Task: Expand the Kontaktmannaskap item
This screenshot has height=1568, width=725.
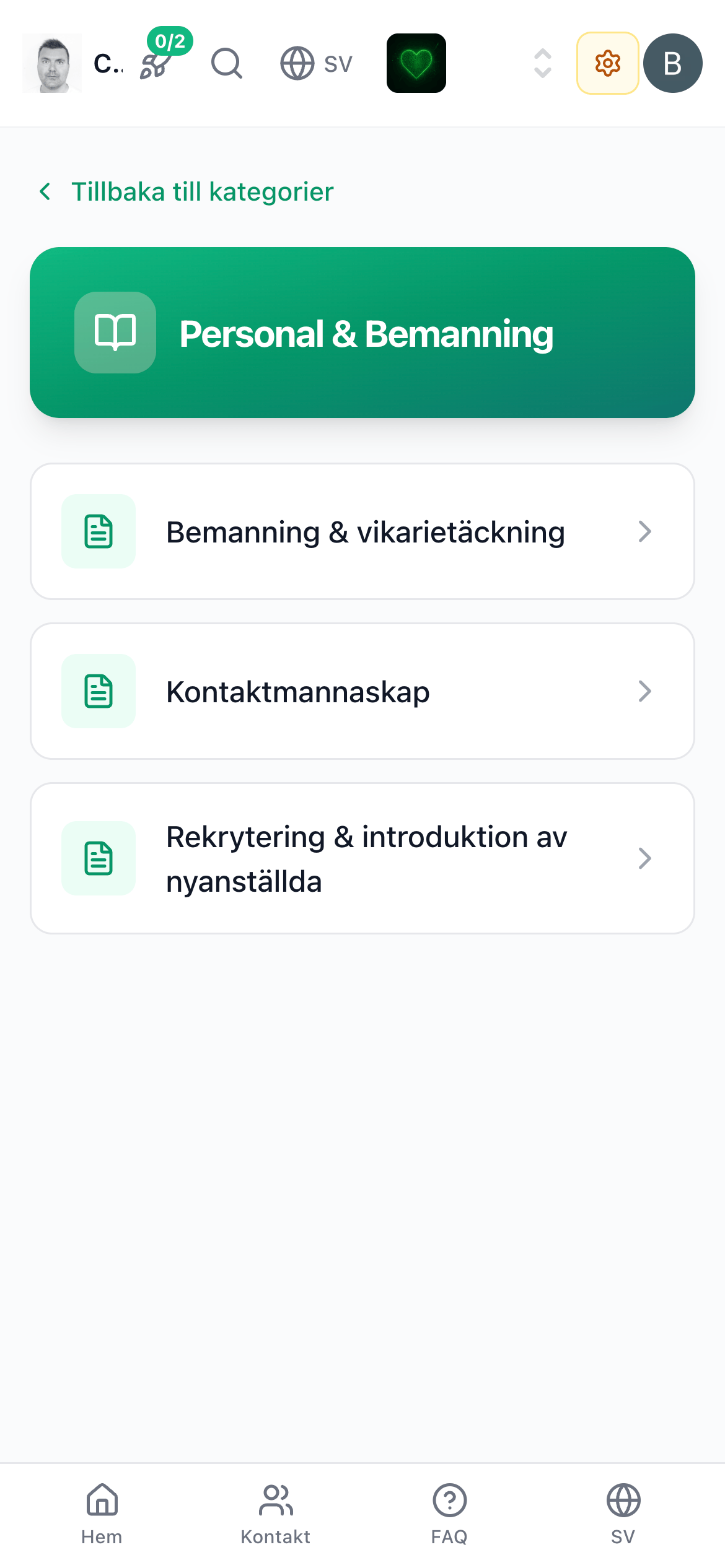Action: (362, 692)
